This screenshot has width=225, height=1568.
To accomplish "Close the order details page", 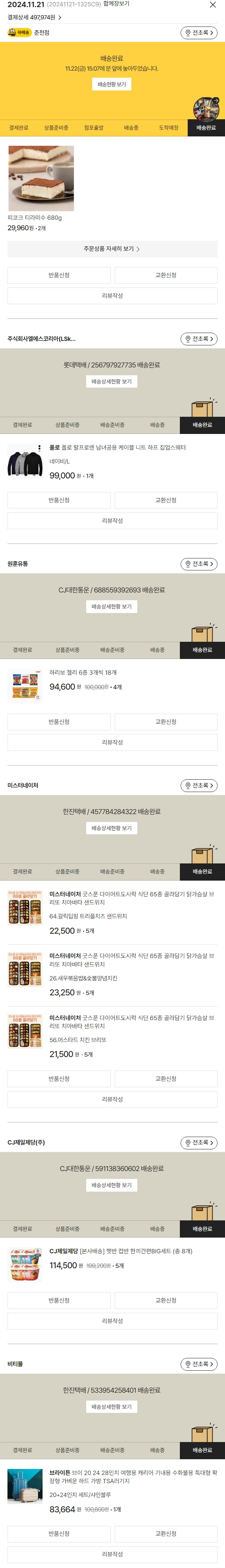I will click(212, 5).
